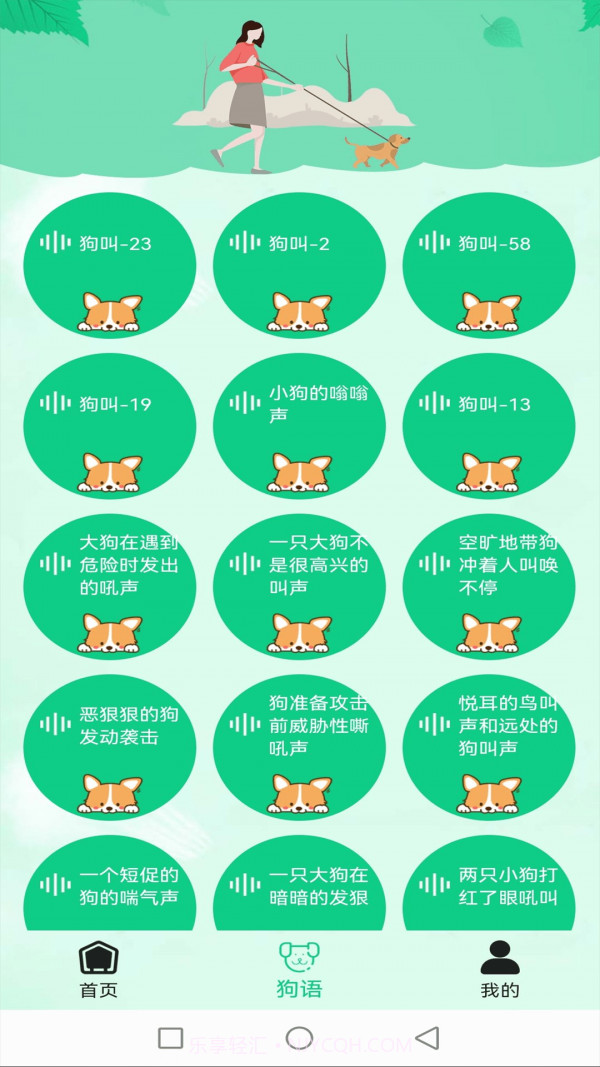The height and width of the screenshot is (1067, 600).
Task: Play 狗准备攻击前威胁性嘶吼声
Action: [x=299, y=747]
